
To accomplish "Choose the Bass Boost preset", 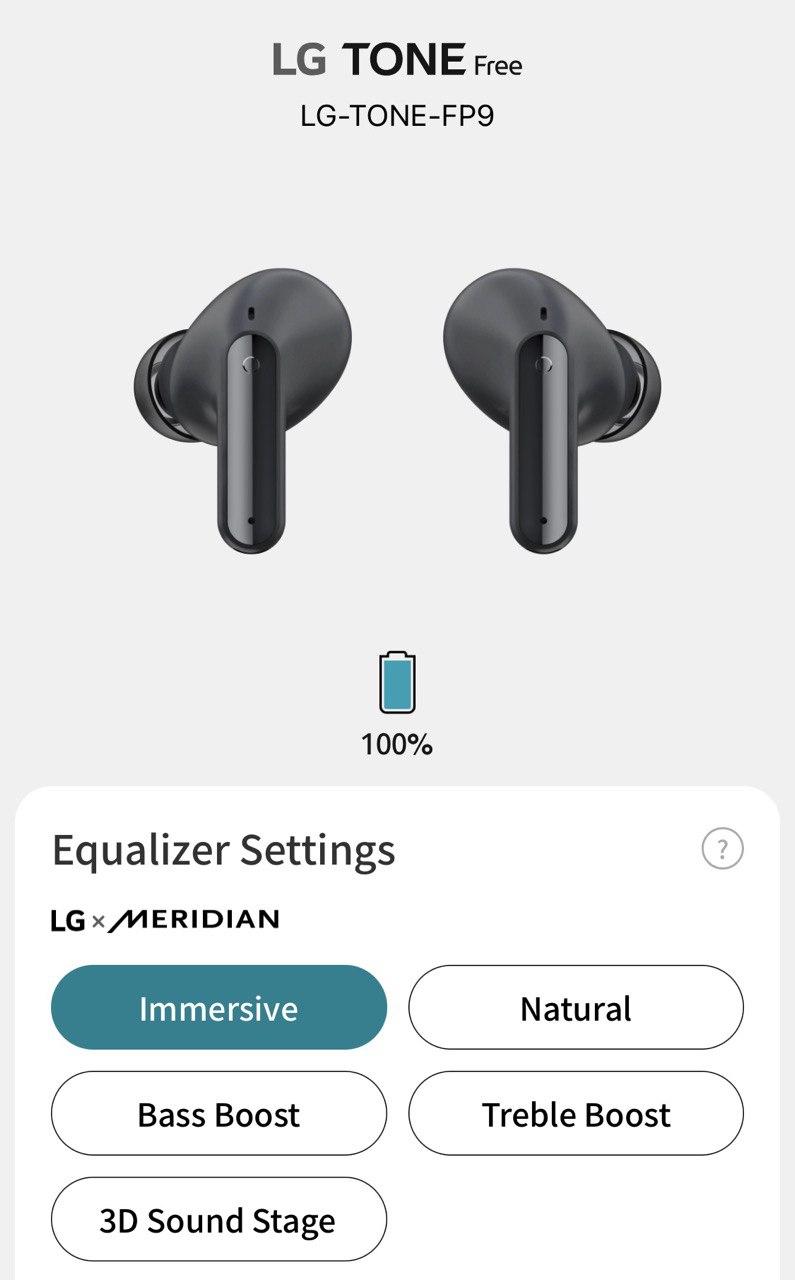I will [219, 1113].
